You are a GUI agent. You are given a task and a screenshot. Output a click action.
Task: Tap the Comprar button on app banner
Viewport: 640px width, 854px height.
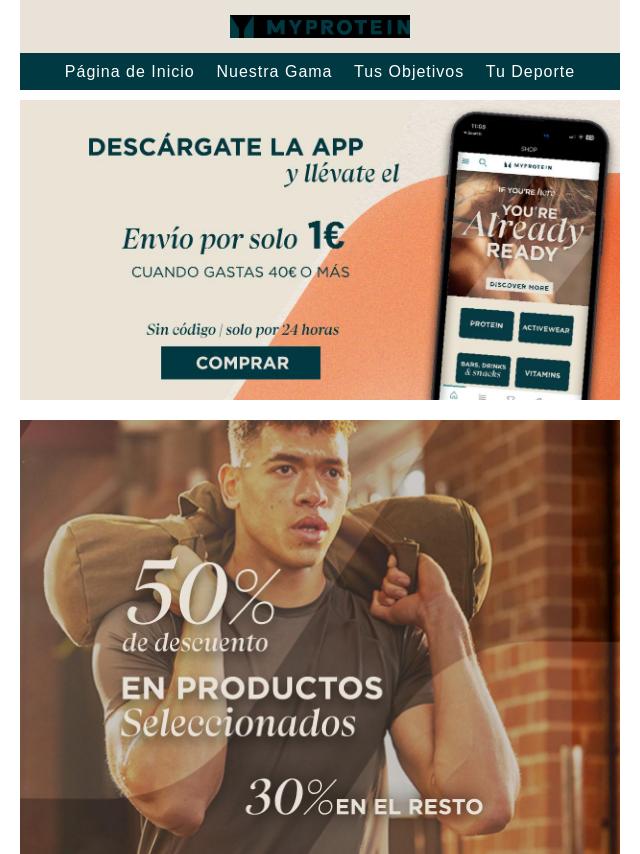click(242, 363)
